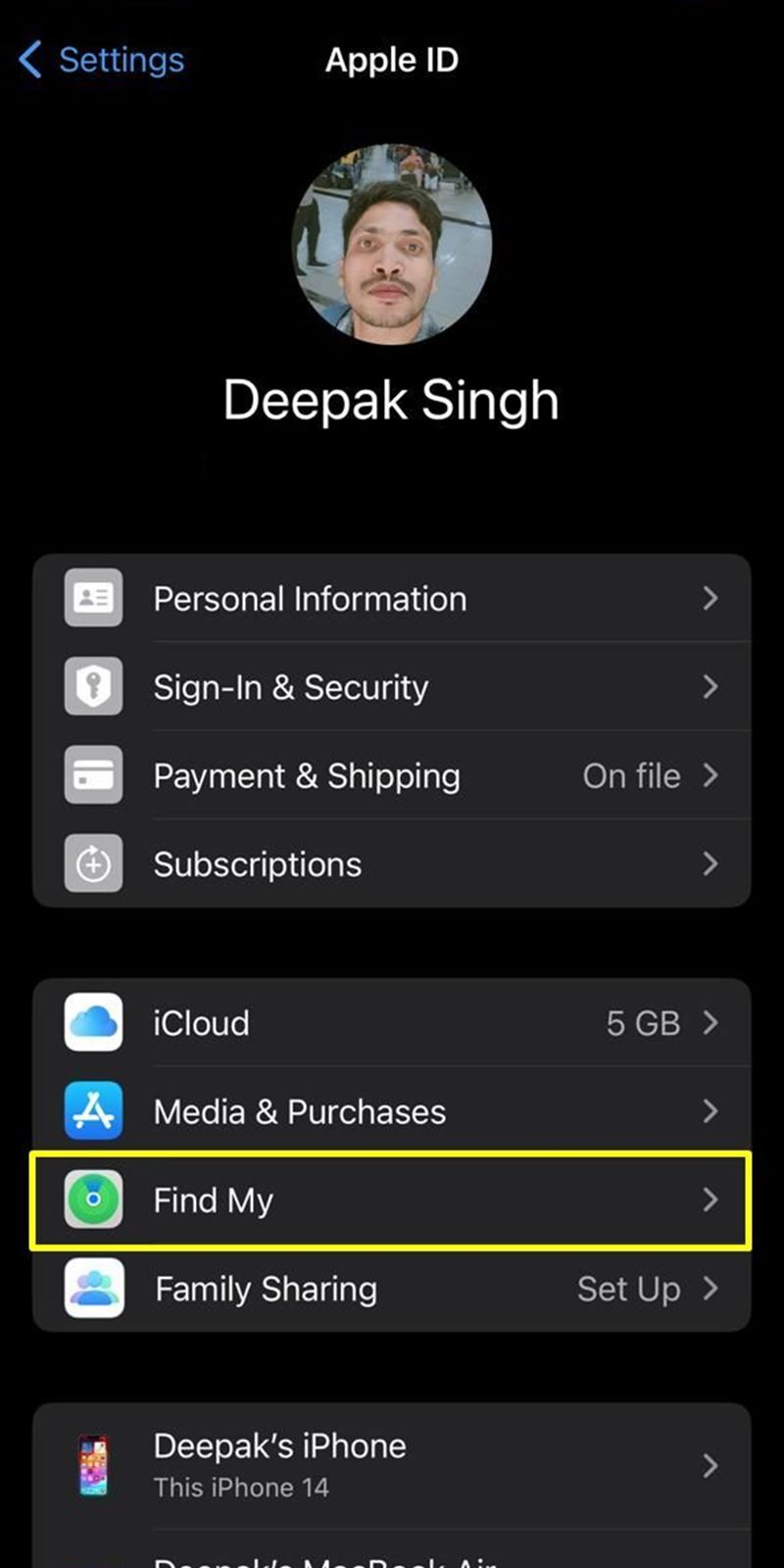The width and height of the screenshot is (784, 1568).
Task: Tap the Payment & Shipping card icon
Action: (x=93, y=775)
